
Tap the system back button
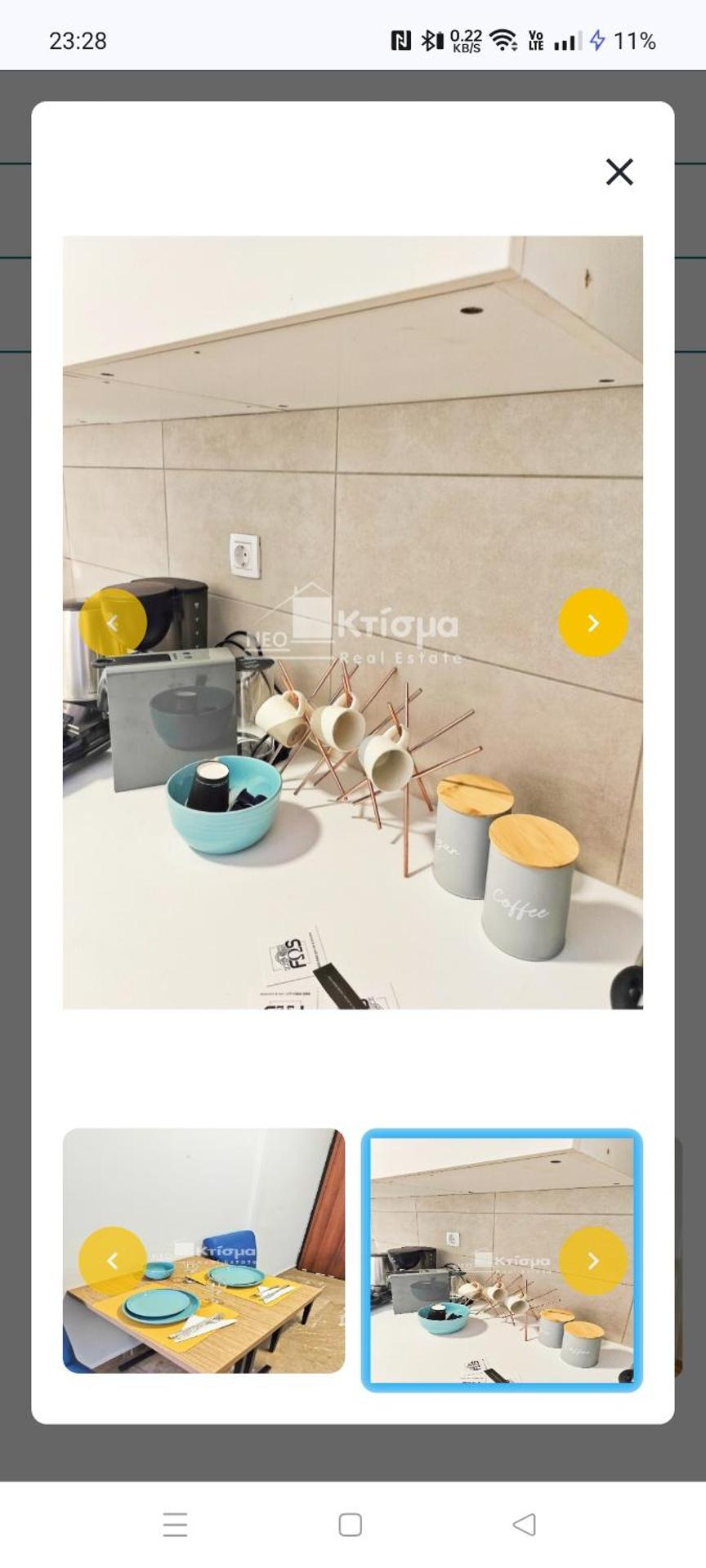coord(524,1524)
